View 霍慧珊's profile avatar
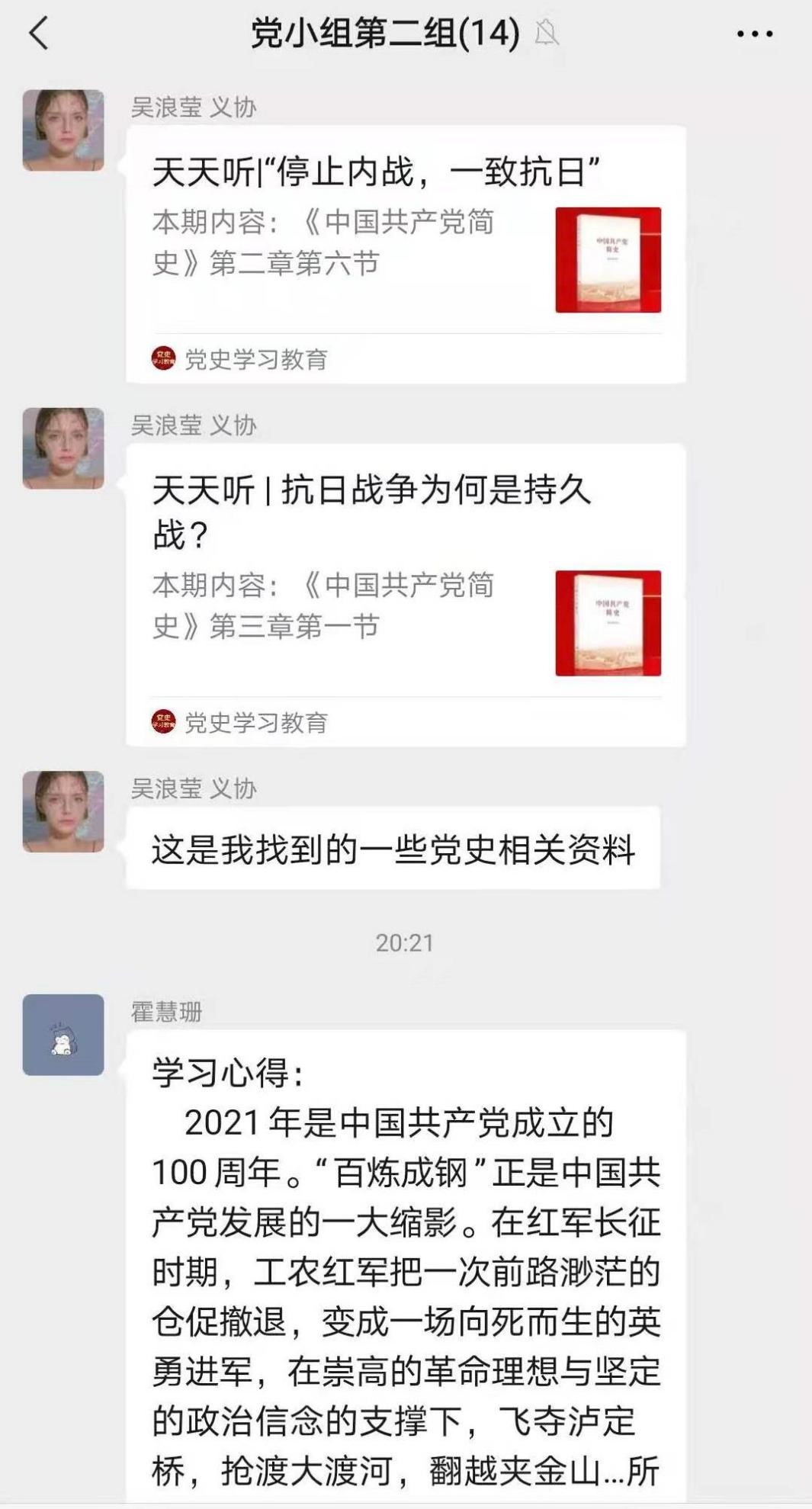 (63, 1035)
